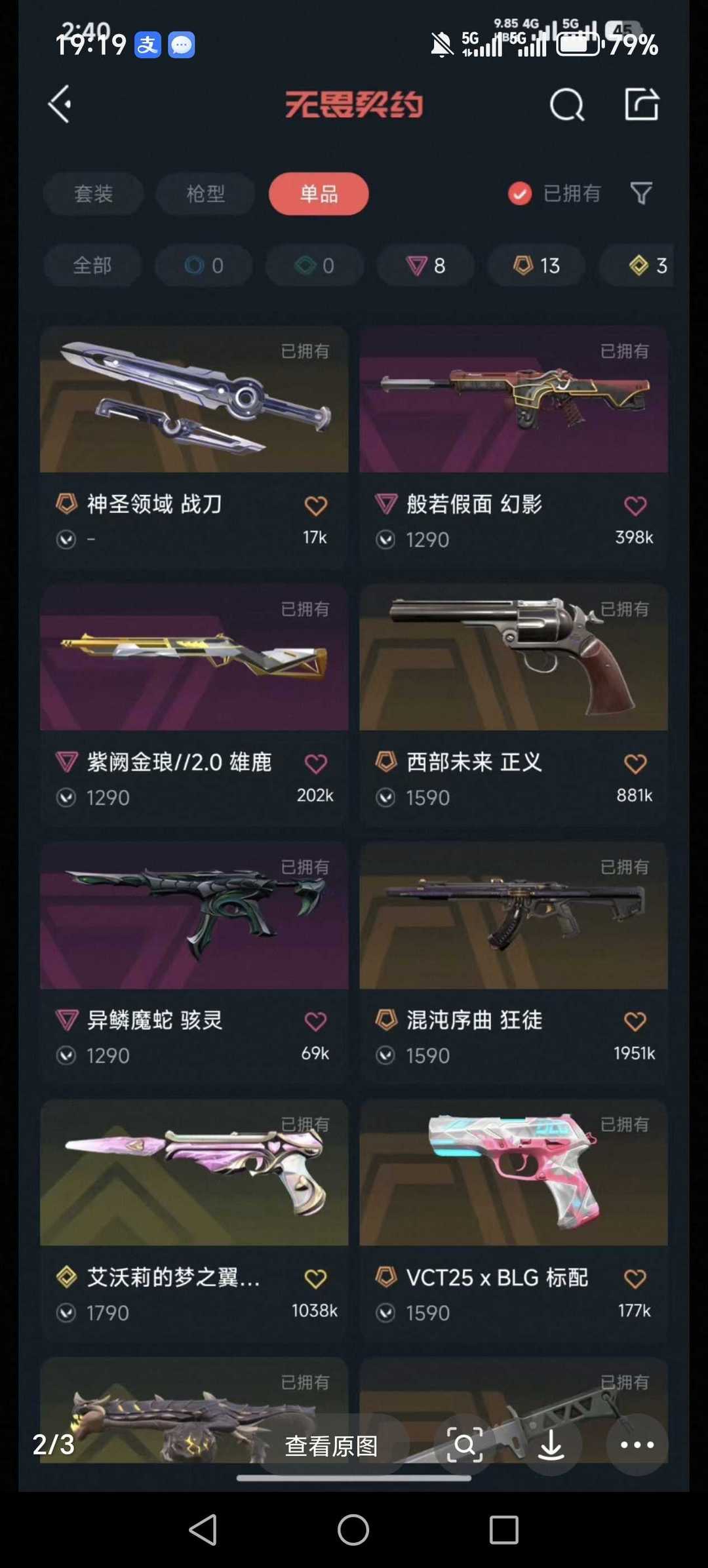Go back using the system back button
This screenshot has width=708, height=1568.
(x=203, y=1531)
